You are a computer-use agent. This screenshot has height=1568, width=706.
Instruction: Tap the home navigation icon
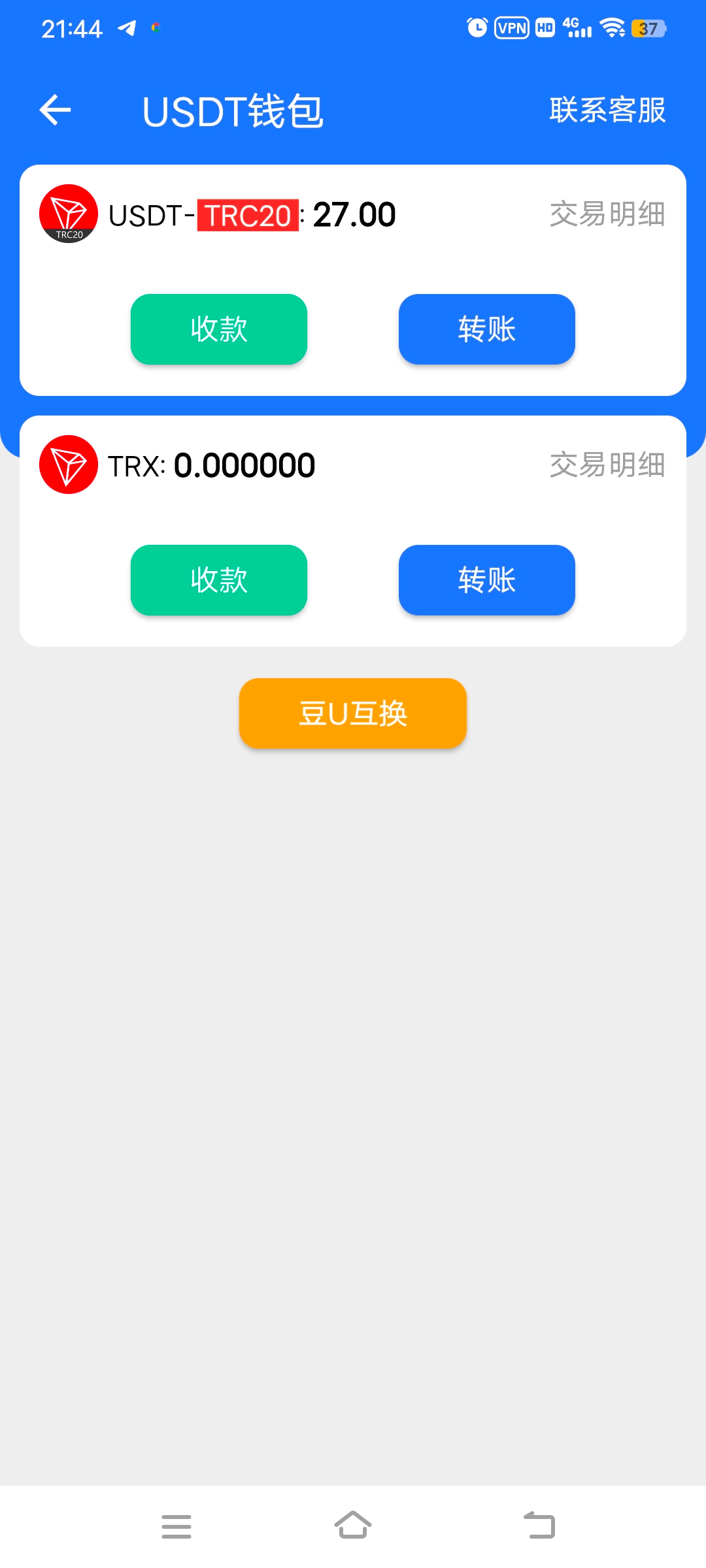(353, 1526)
